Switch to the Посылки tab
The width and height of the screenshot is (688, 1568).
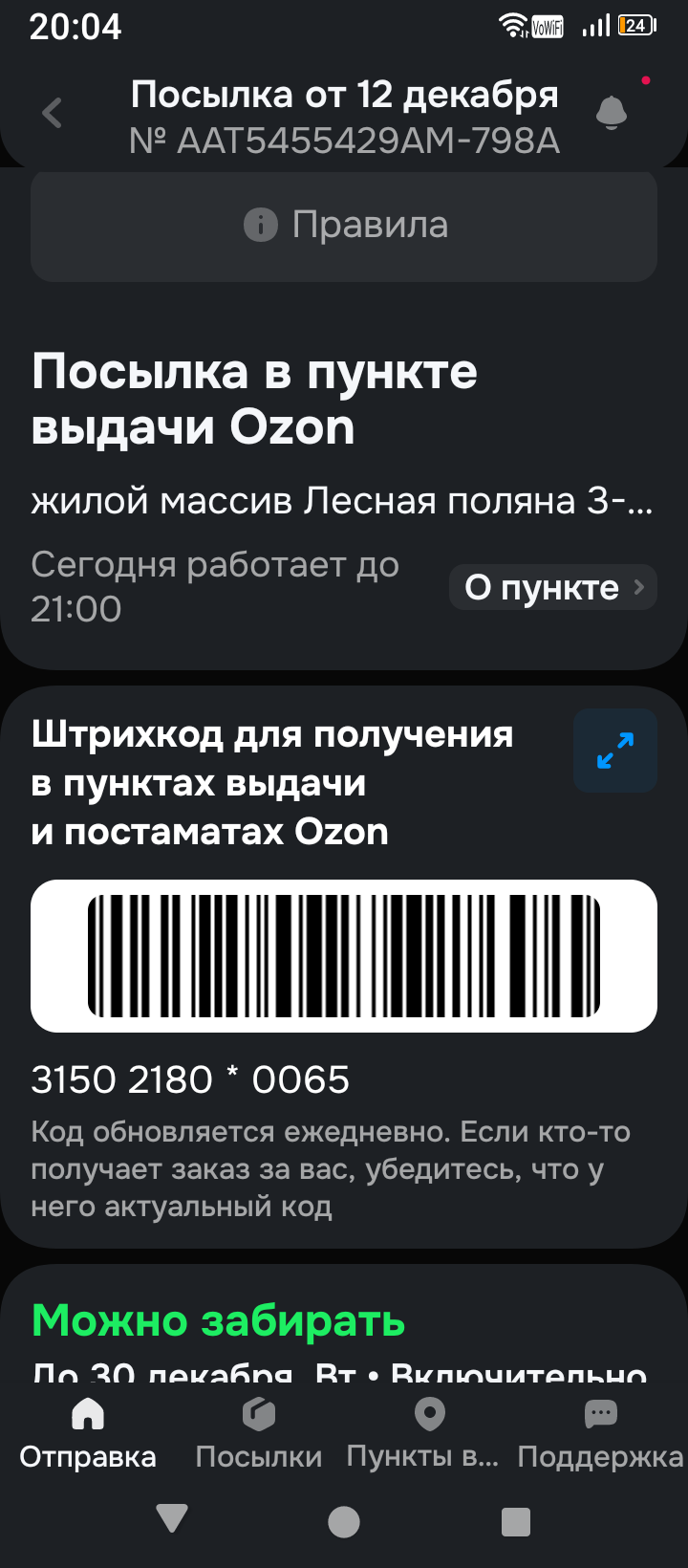click(259, 1432)
